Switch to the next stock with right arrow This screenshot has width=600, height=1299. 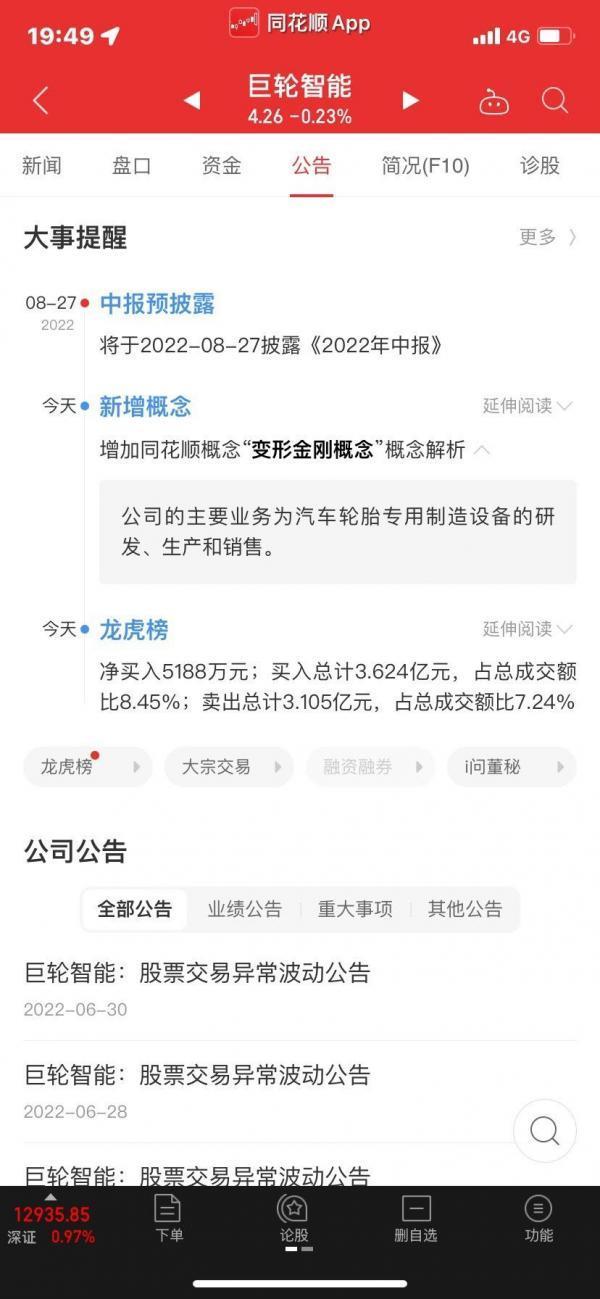[x=410, y=100]
